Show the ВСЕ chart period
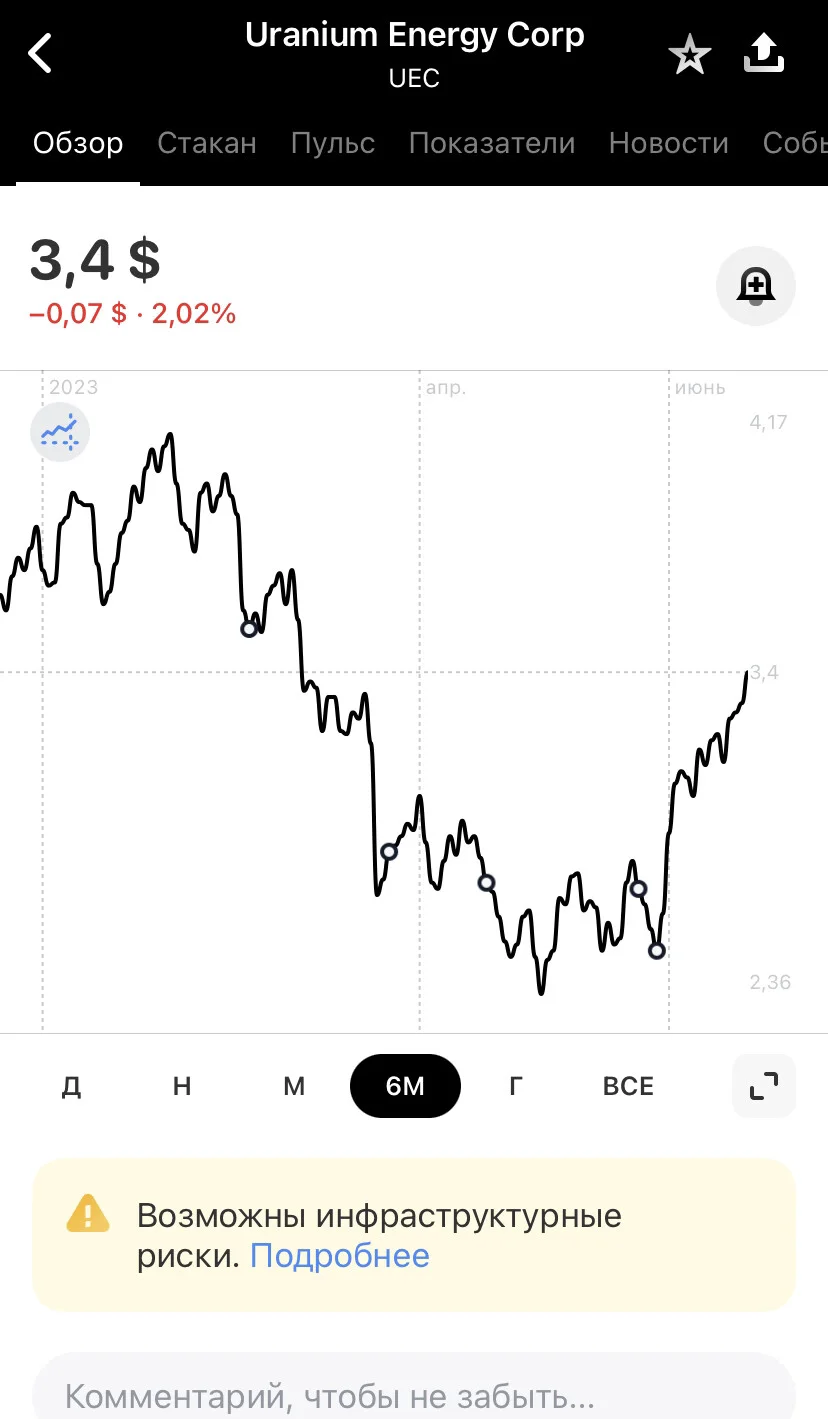The width and height of the screenshot is (828, 1419). (x=628, y=1086)
